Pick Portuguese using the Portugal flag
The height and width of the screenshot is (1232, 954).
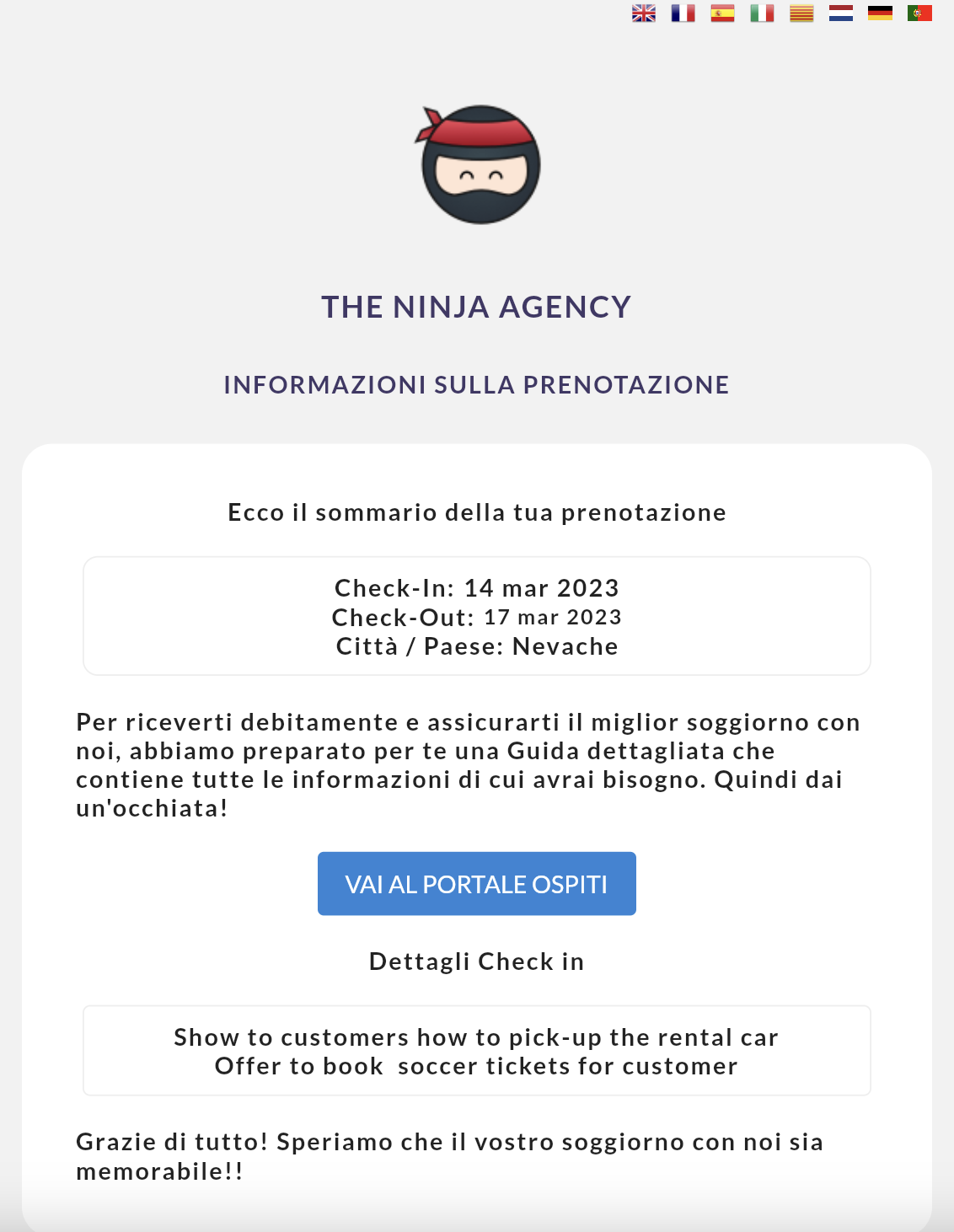(x=919, y=13)
